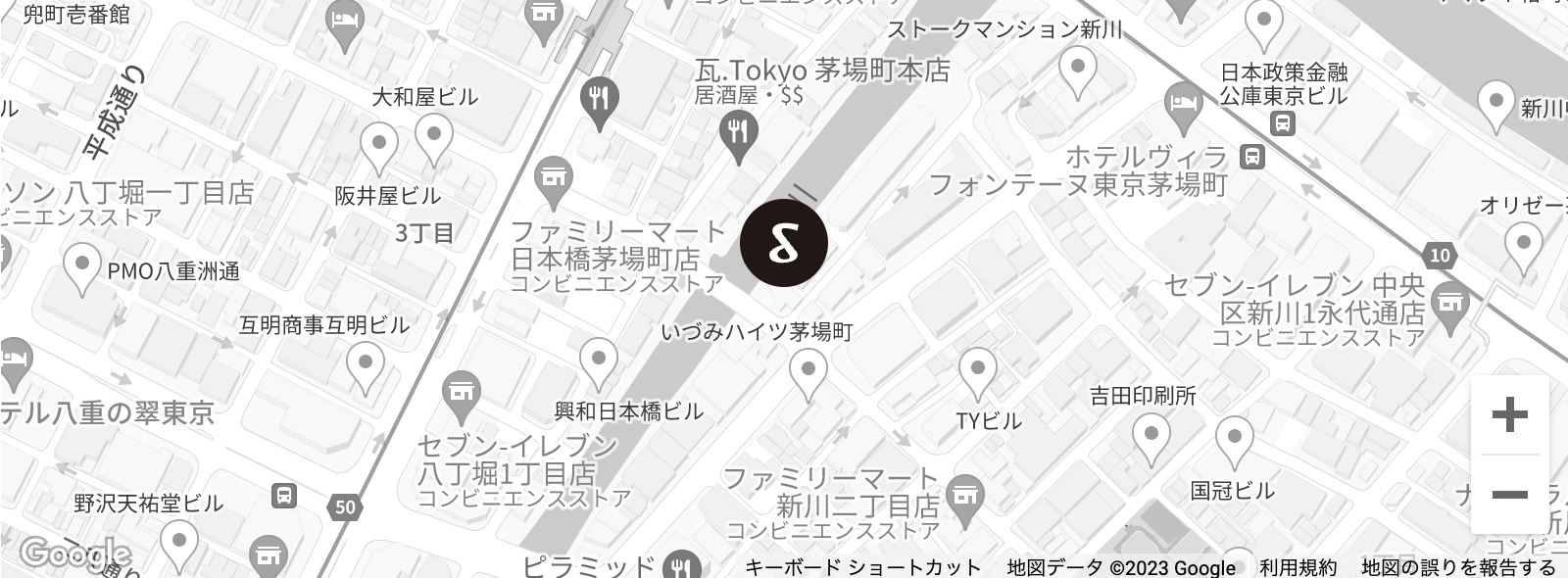Open the Google logo link
The image size is (1568, 578).
tap(75, 554)
